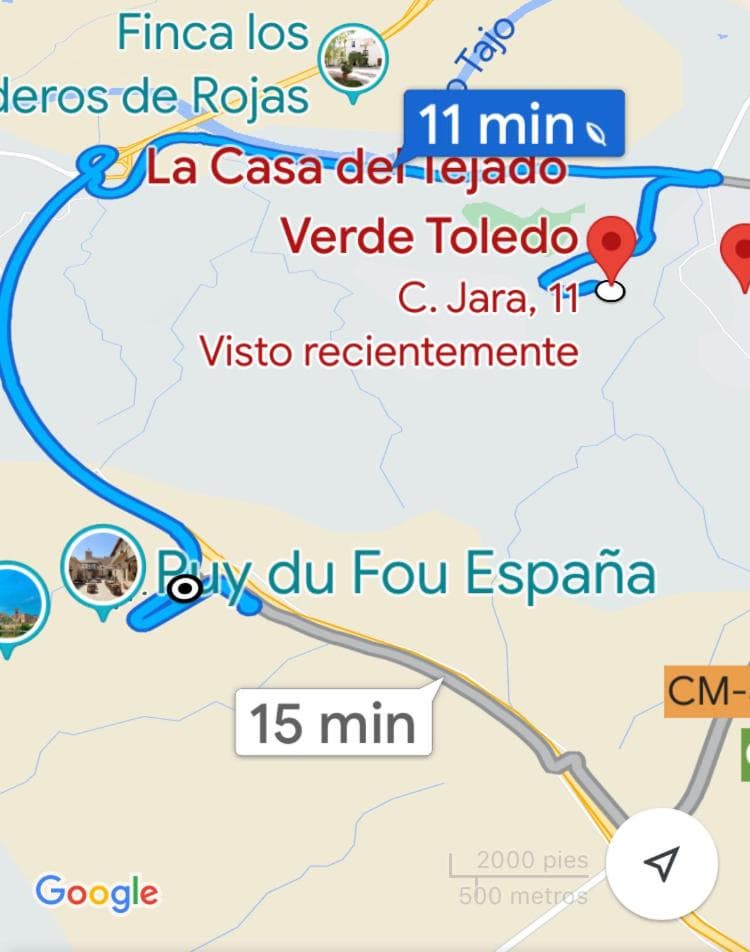Tap the navigation arrow location button

(661, 863)
